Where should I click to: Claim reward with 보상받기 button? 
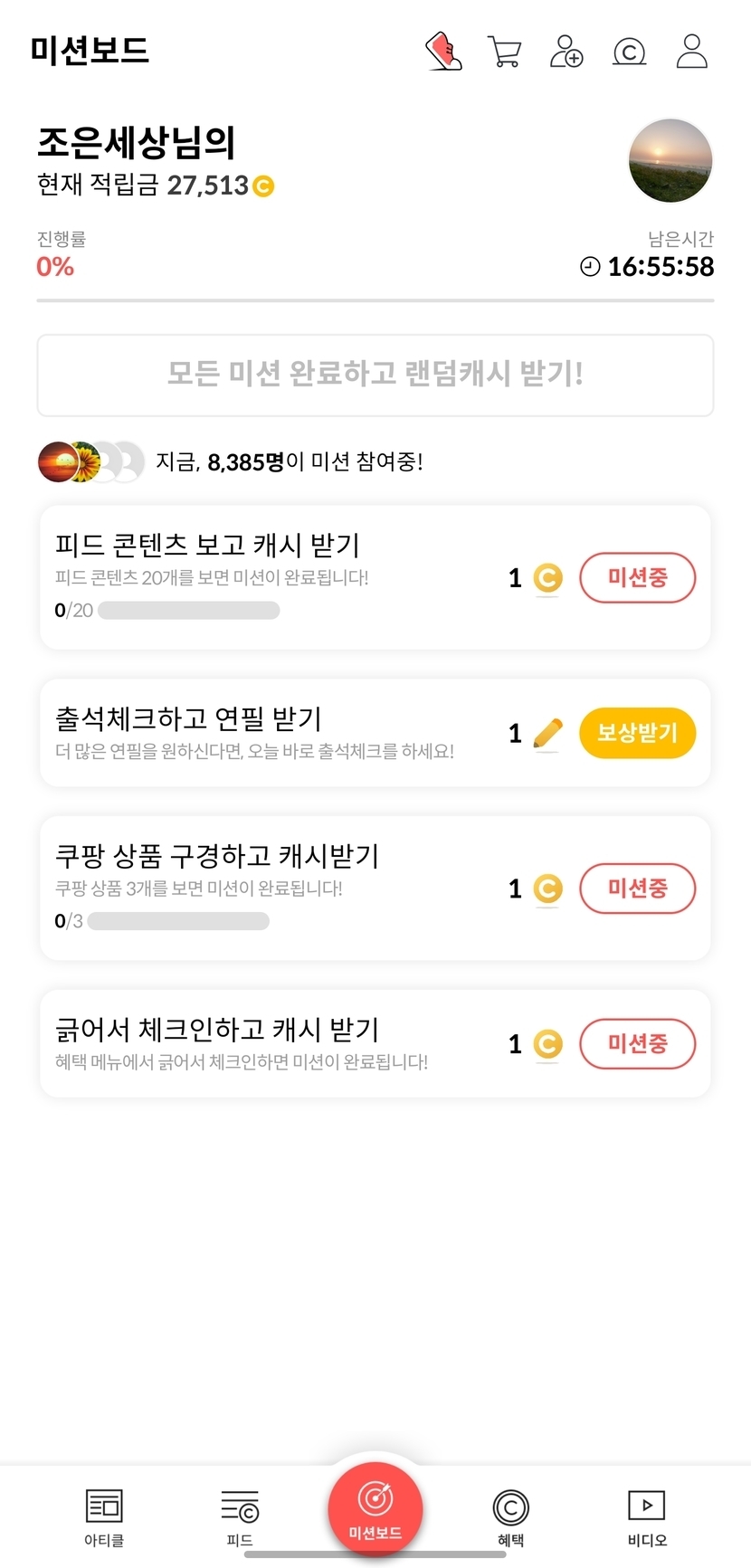637,733
